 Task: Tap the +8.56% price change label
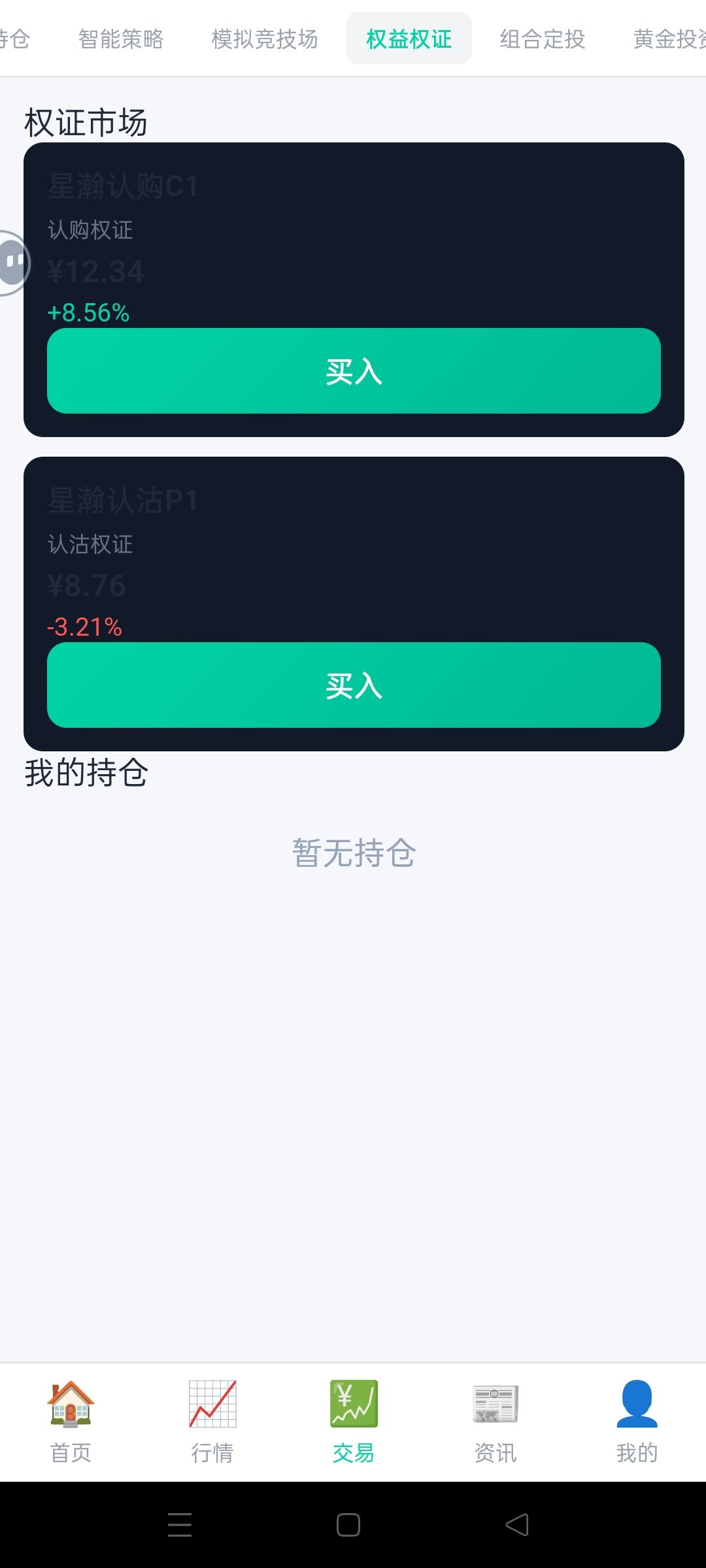coord(88,314)
